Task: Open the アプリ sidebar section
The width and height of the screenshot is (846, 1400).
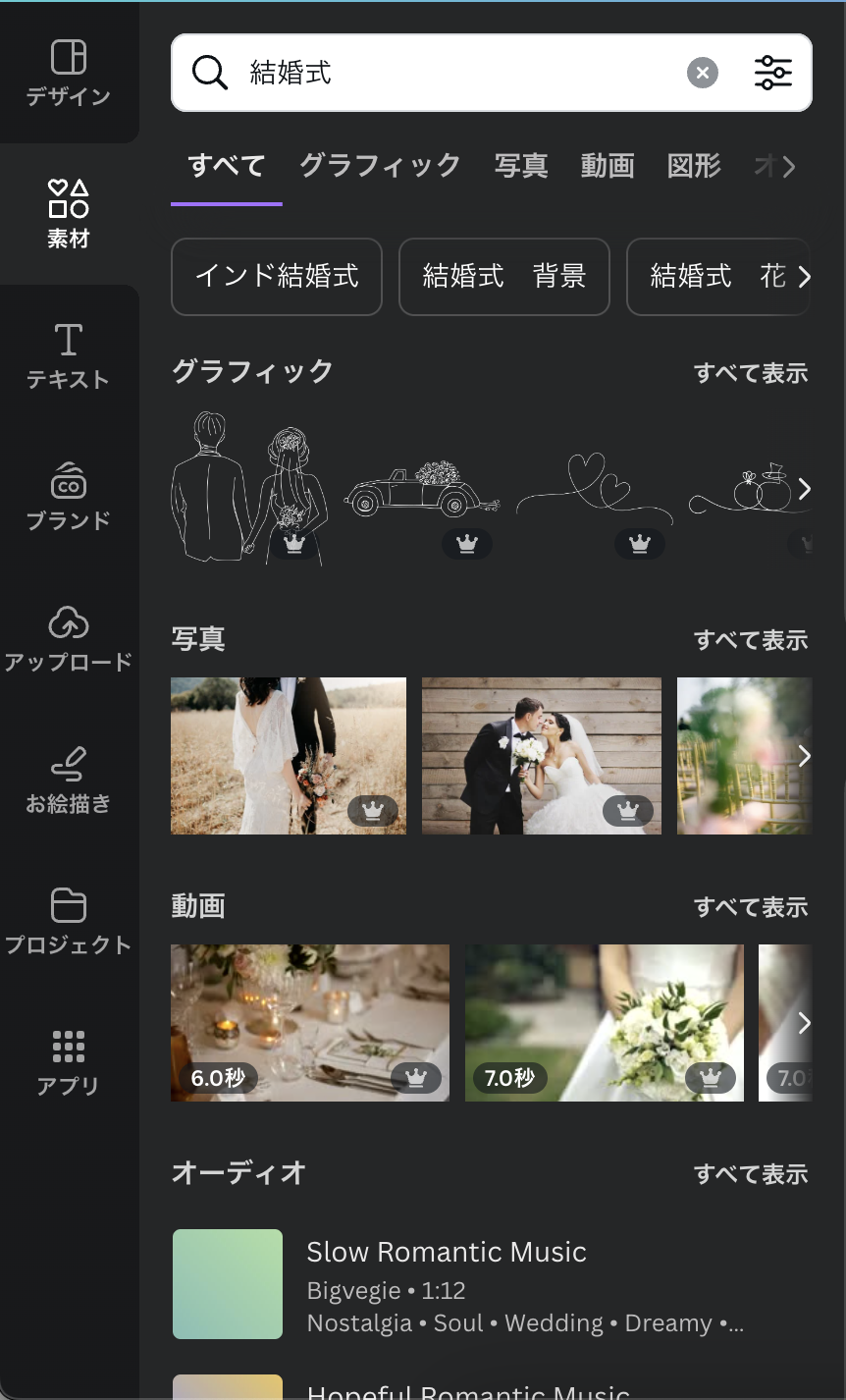Action: pyautogui.click(x=69, y=1062)
